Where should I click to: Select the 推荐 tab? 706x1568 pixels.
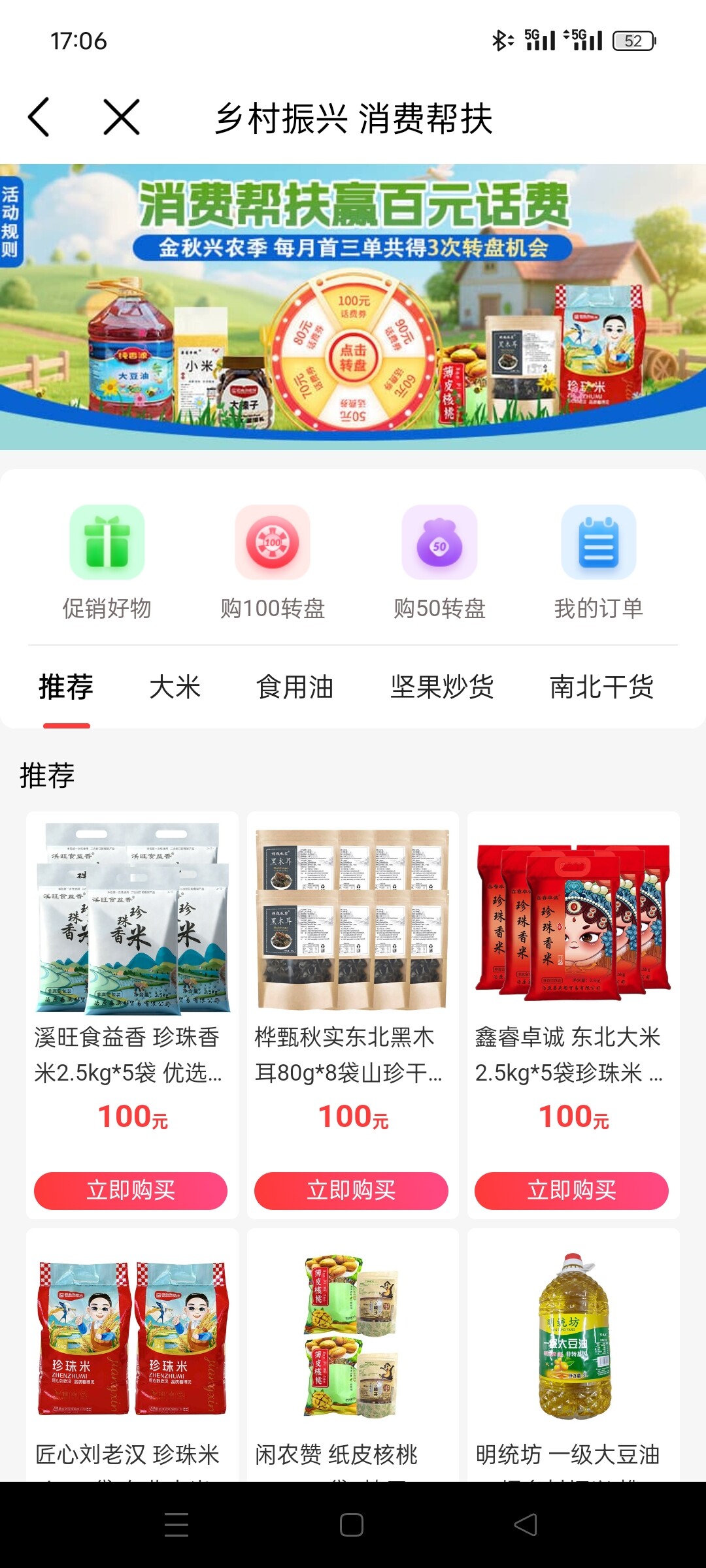(x=66, y=687)
